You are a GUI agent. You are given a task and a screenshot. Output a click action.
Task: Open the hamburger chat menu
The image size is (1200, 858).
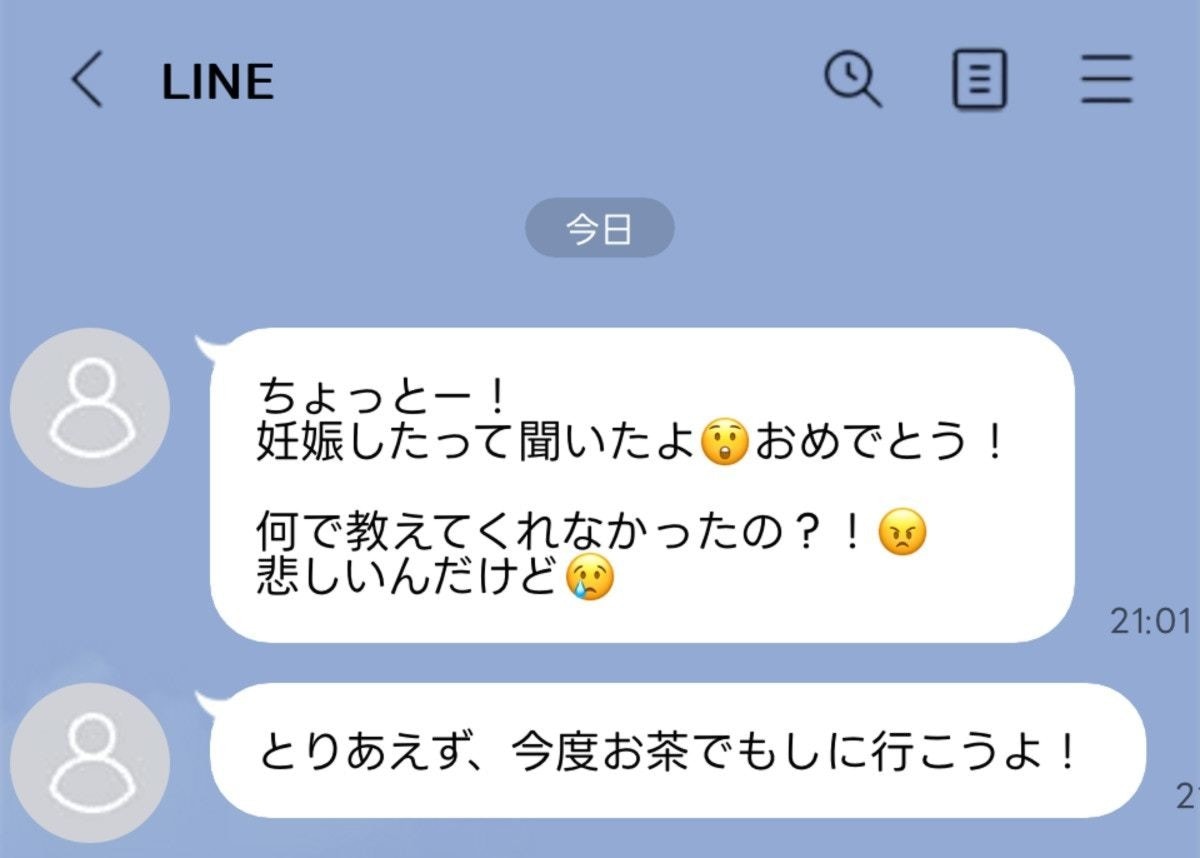1106,80
